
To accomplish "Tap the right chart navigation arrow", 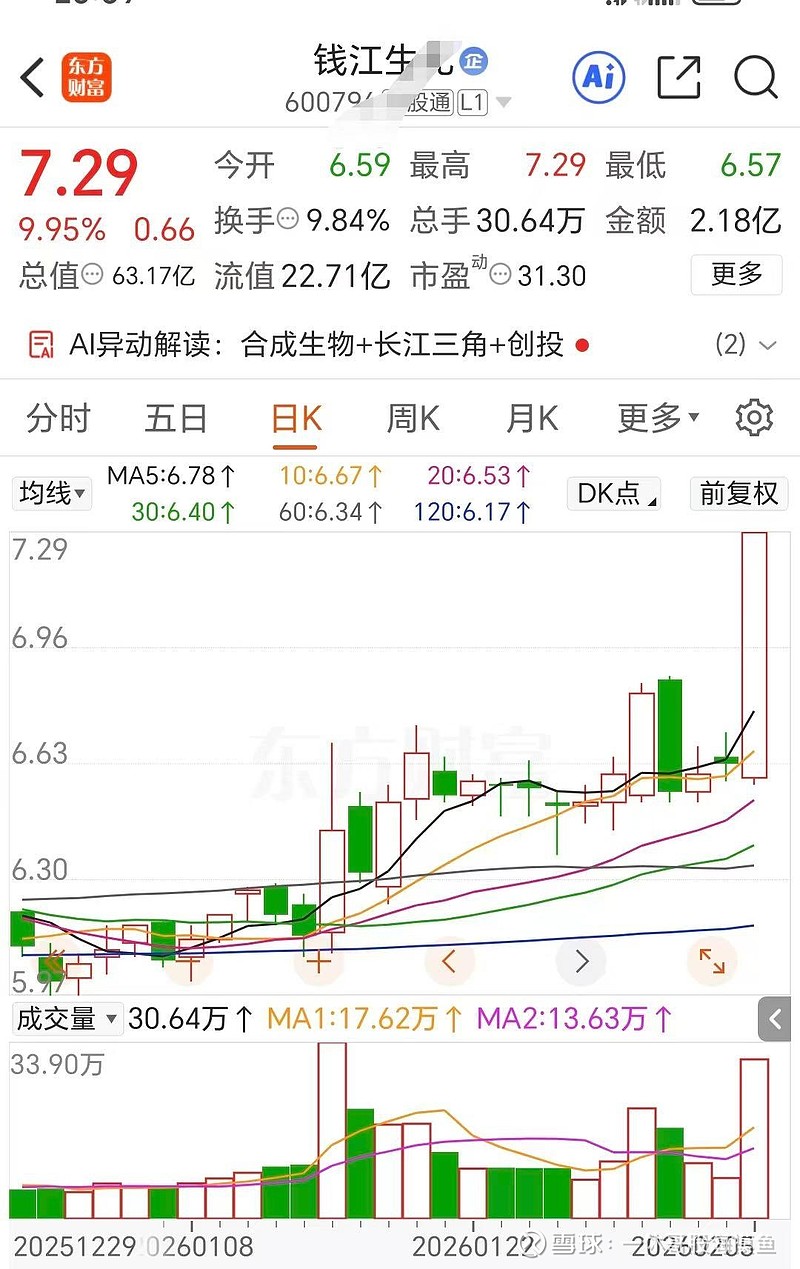I will click(x=581, y=961).
